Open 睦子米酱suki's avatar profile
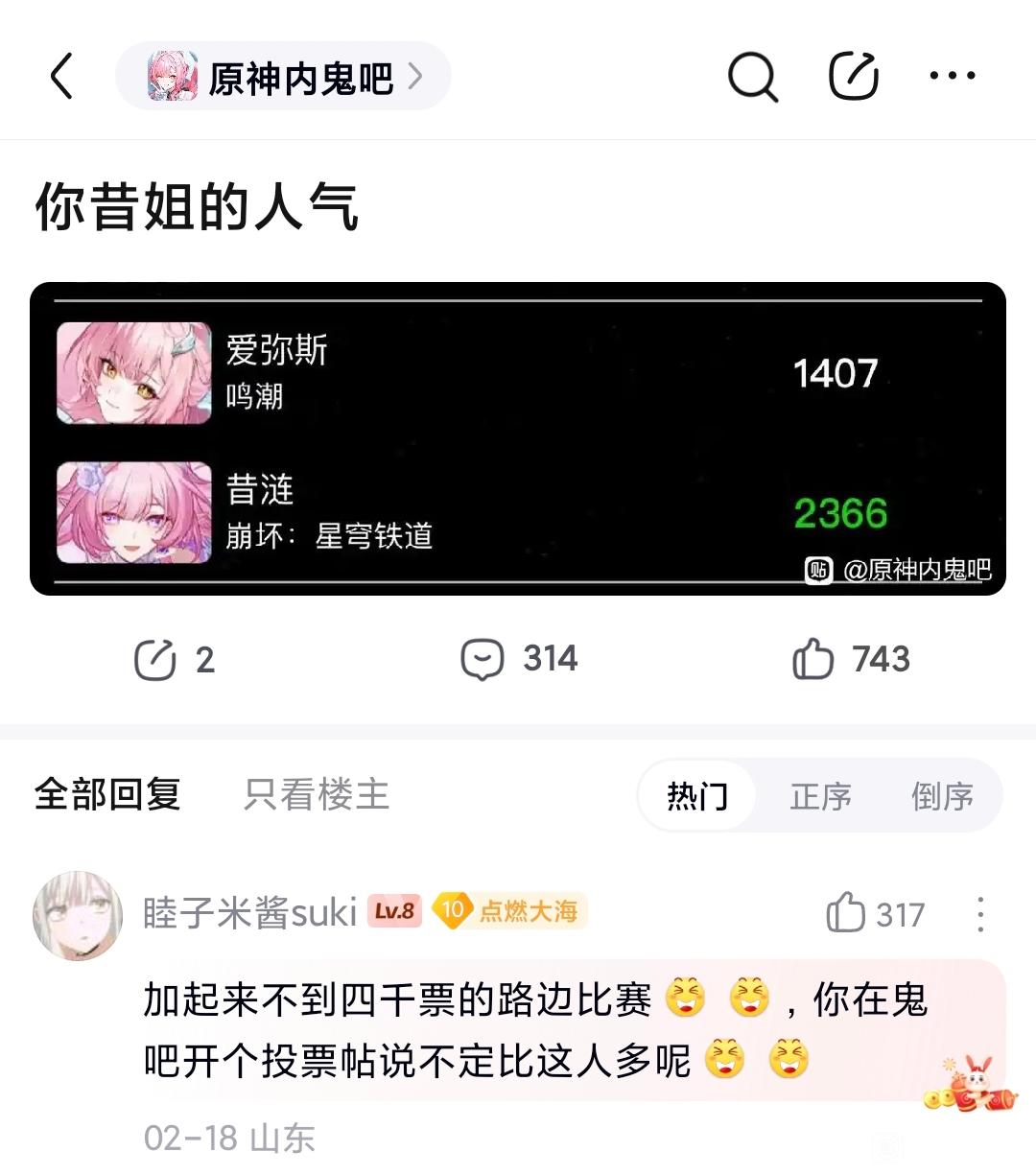This screenshot has height=1175, width=1036. tap(78, 915)
